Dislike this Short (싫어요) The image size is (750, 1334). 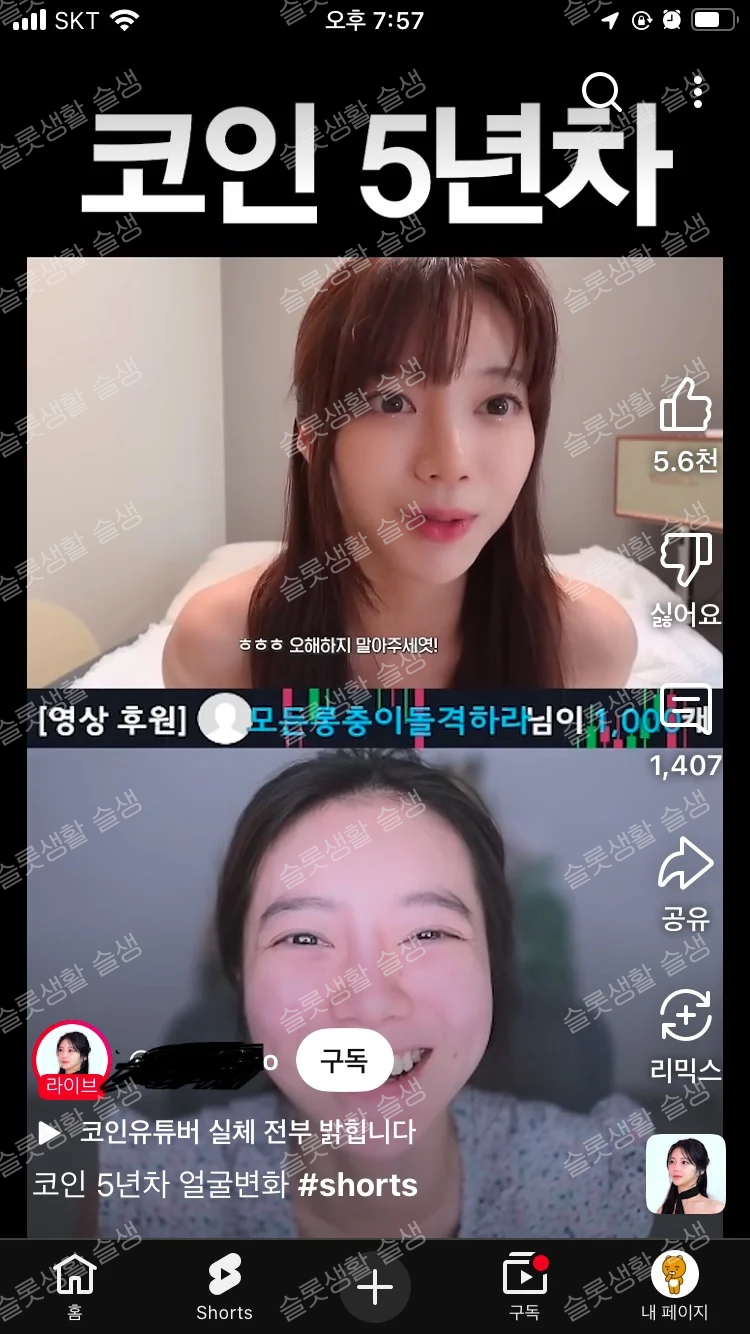pos(685,560)
